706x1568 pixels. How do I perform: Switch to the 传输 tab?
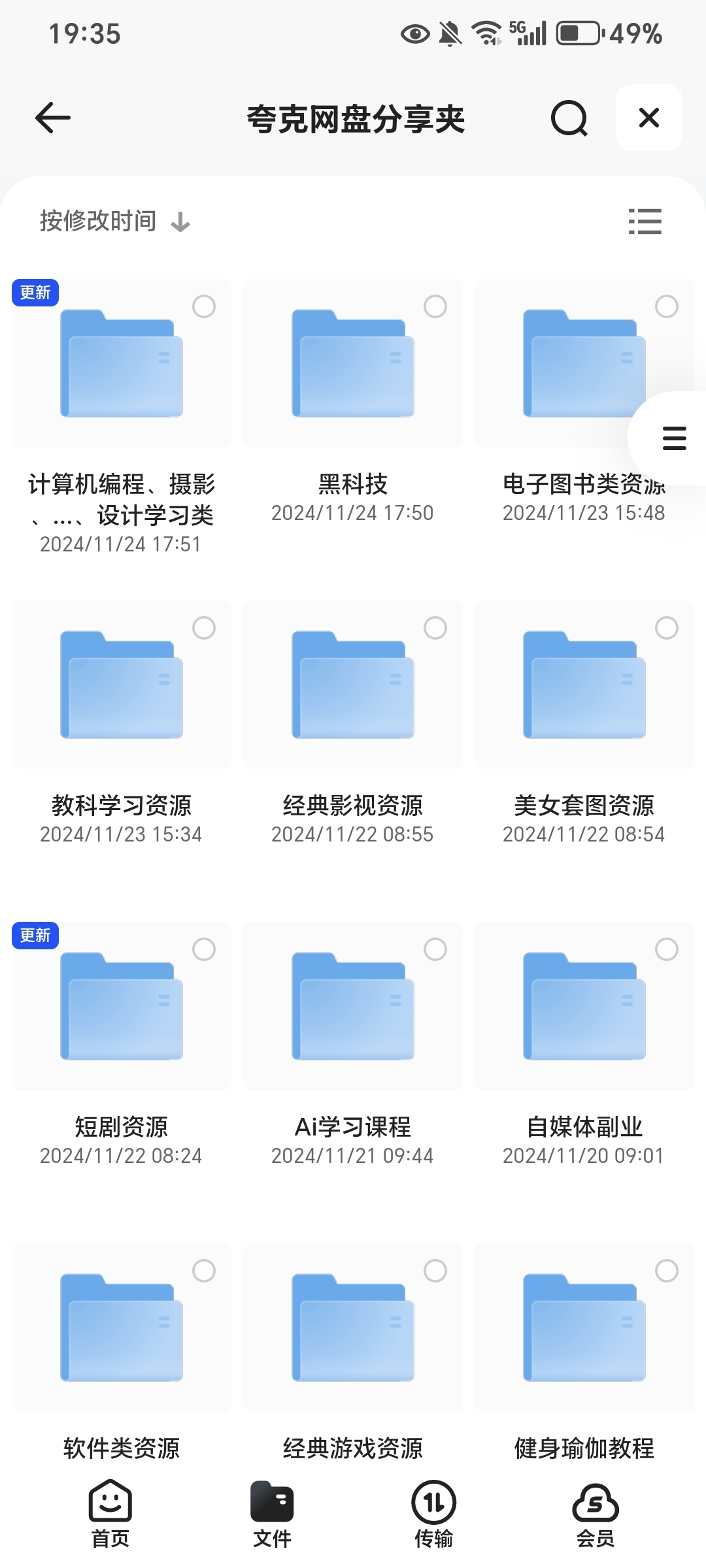(433, 1514)
